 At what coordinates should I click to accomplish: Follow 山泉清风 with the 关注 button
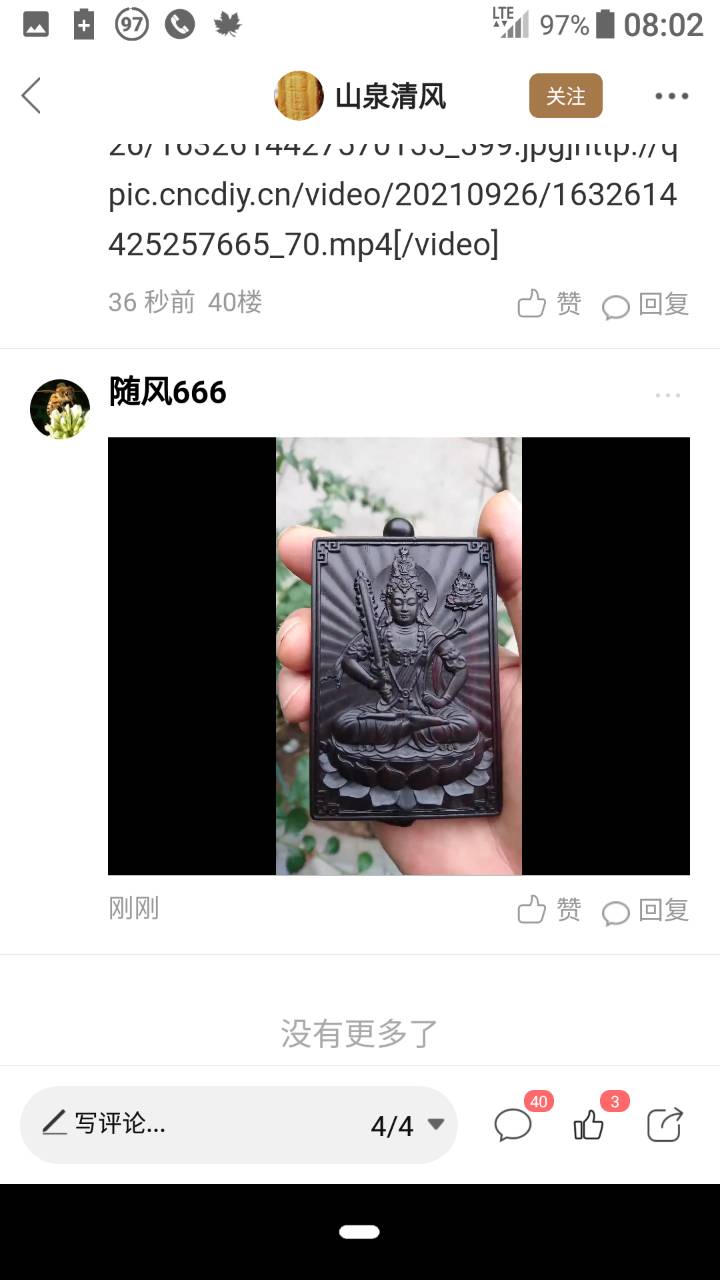[x=565, y=96]
